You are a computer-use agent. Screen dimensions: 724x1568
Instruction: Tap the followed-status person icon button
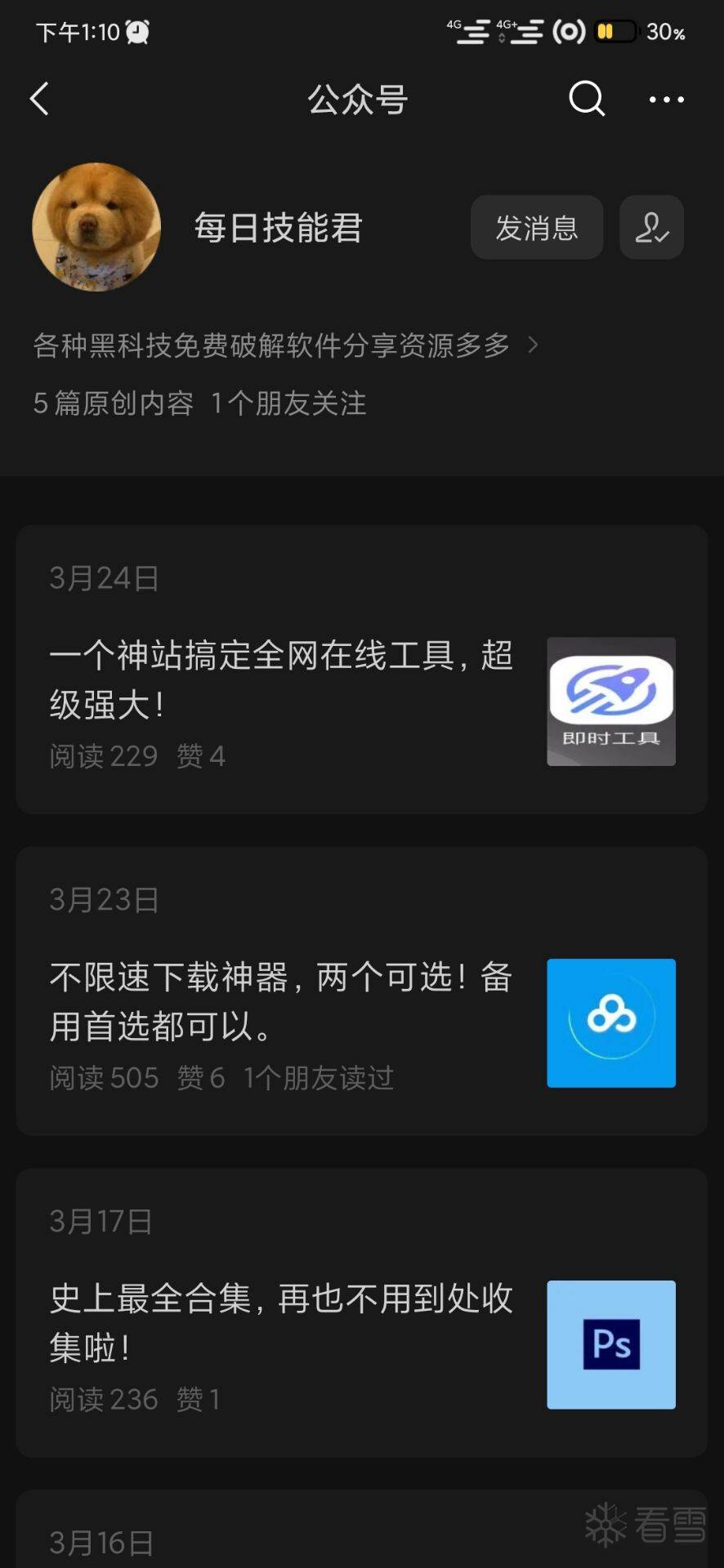651,228
